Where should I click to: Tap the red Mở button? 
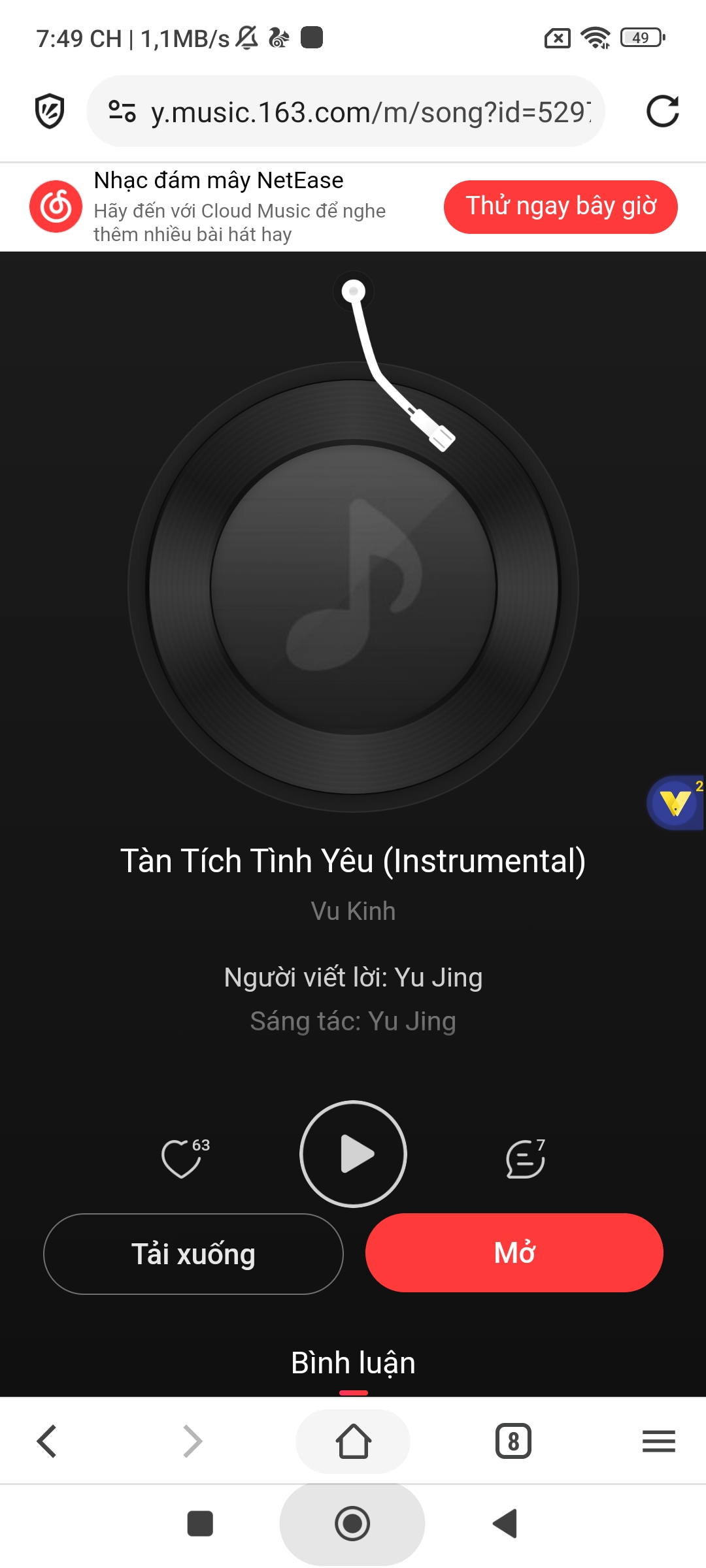pyautogui.click(x=514, y=1252)
